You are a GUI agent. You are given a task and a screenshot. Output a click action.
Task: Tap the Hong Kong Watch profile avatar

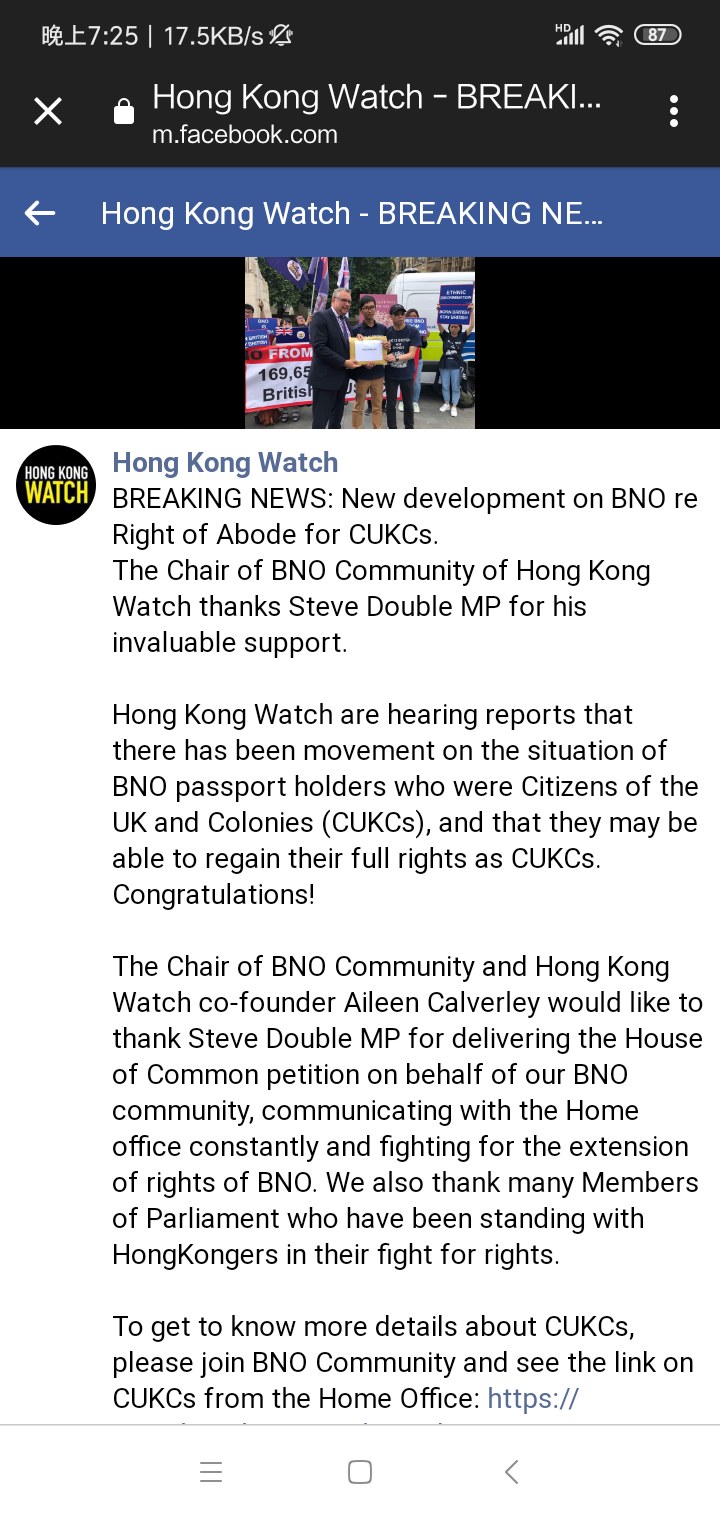56,485
